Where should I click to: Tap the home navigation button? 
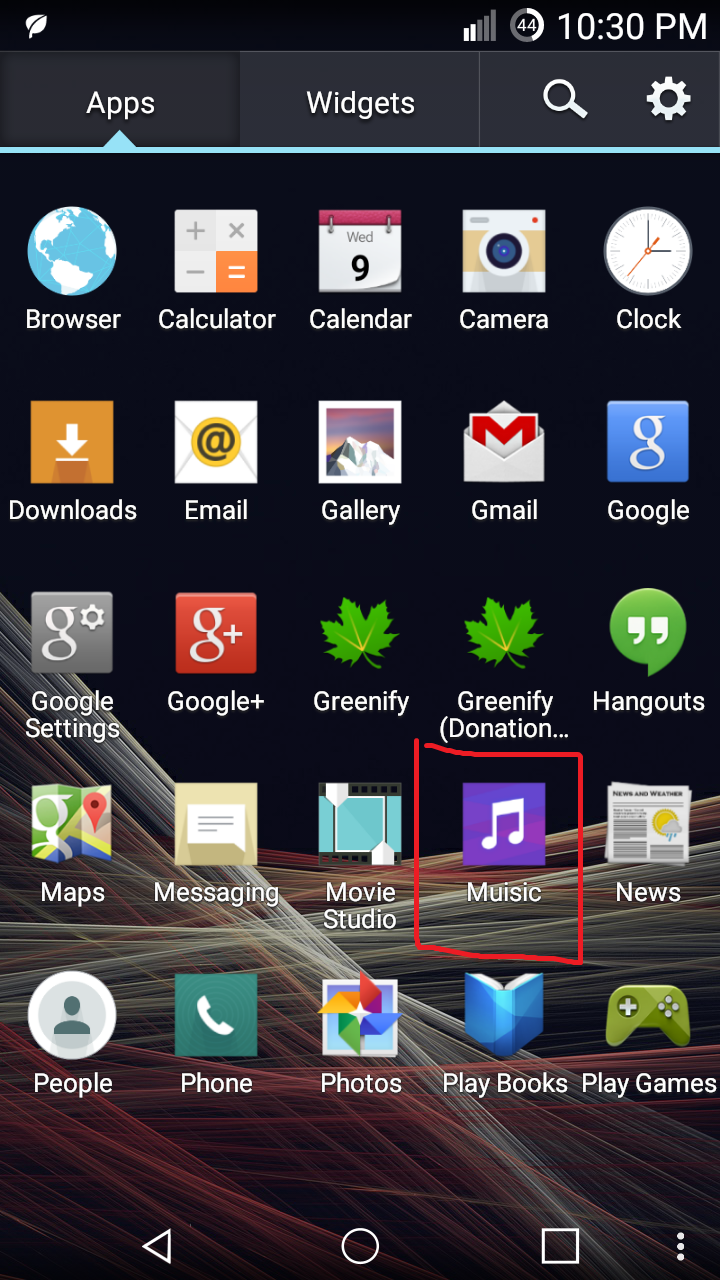360,1246
